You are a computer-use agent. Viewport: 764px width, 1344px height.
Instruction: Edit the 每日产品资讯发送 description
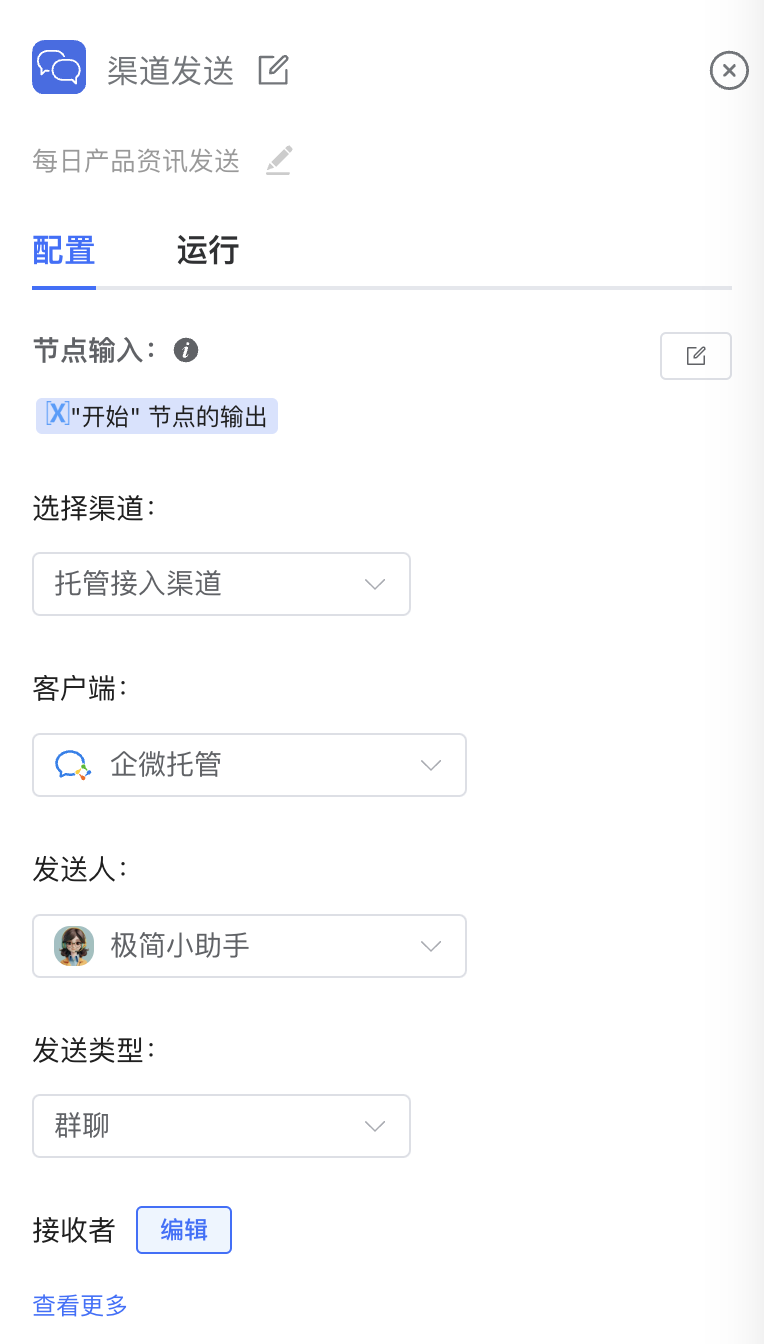click(x=279, y=160)
